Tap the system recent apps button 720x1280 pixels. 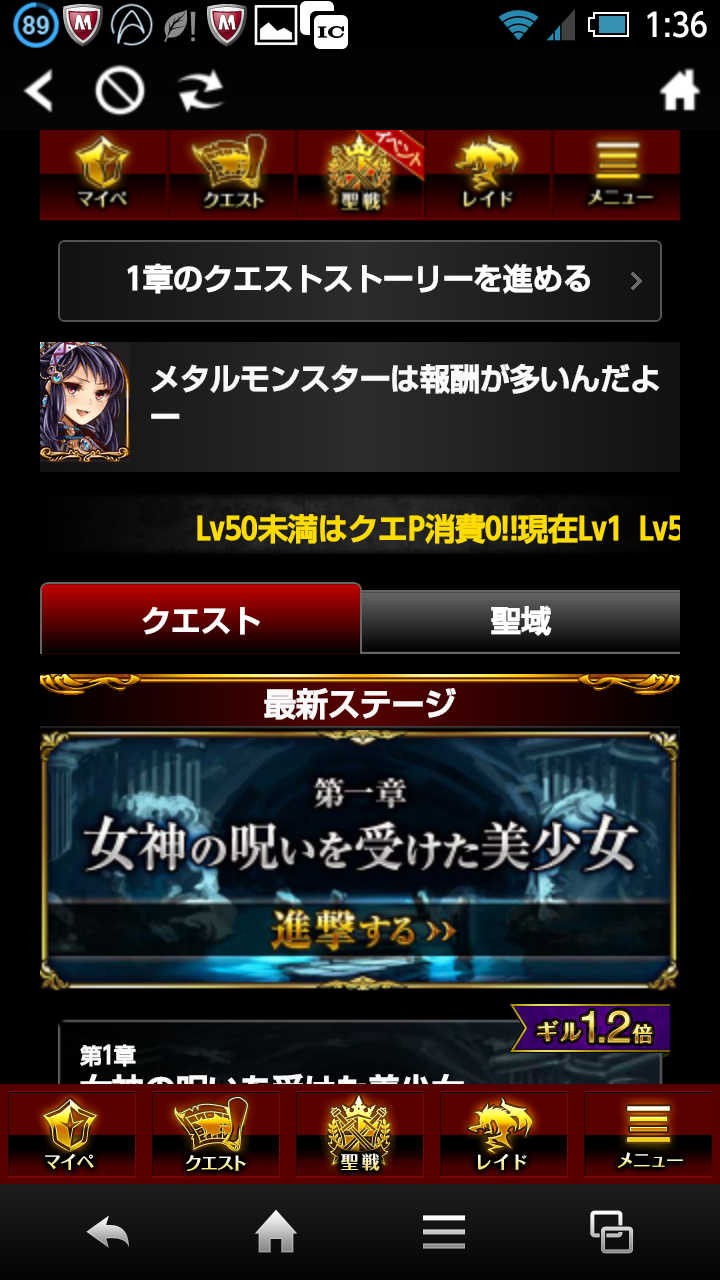tap(610, 1232)
